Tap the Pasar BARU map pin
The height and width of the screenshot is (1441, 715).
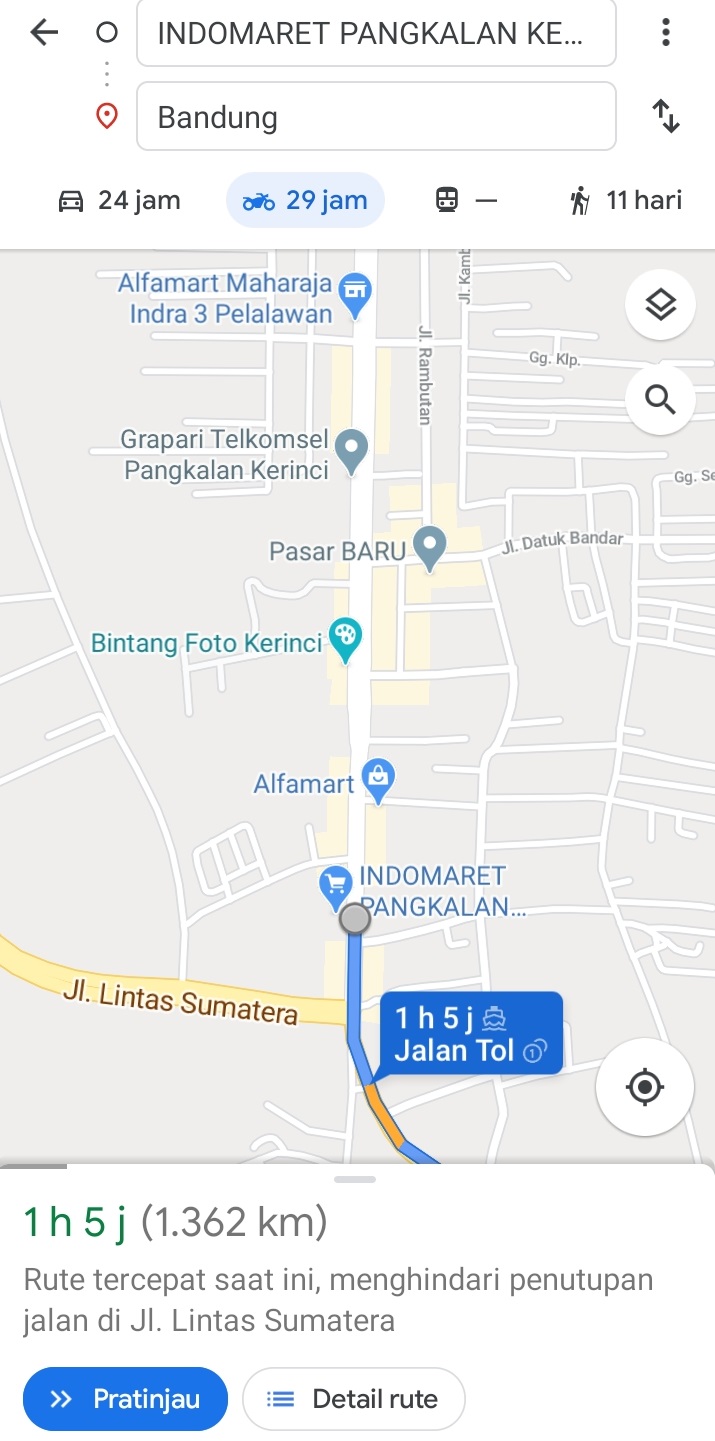(430, 548)
